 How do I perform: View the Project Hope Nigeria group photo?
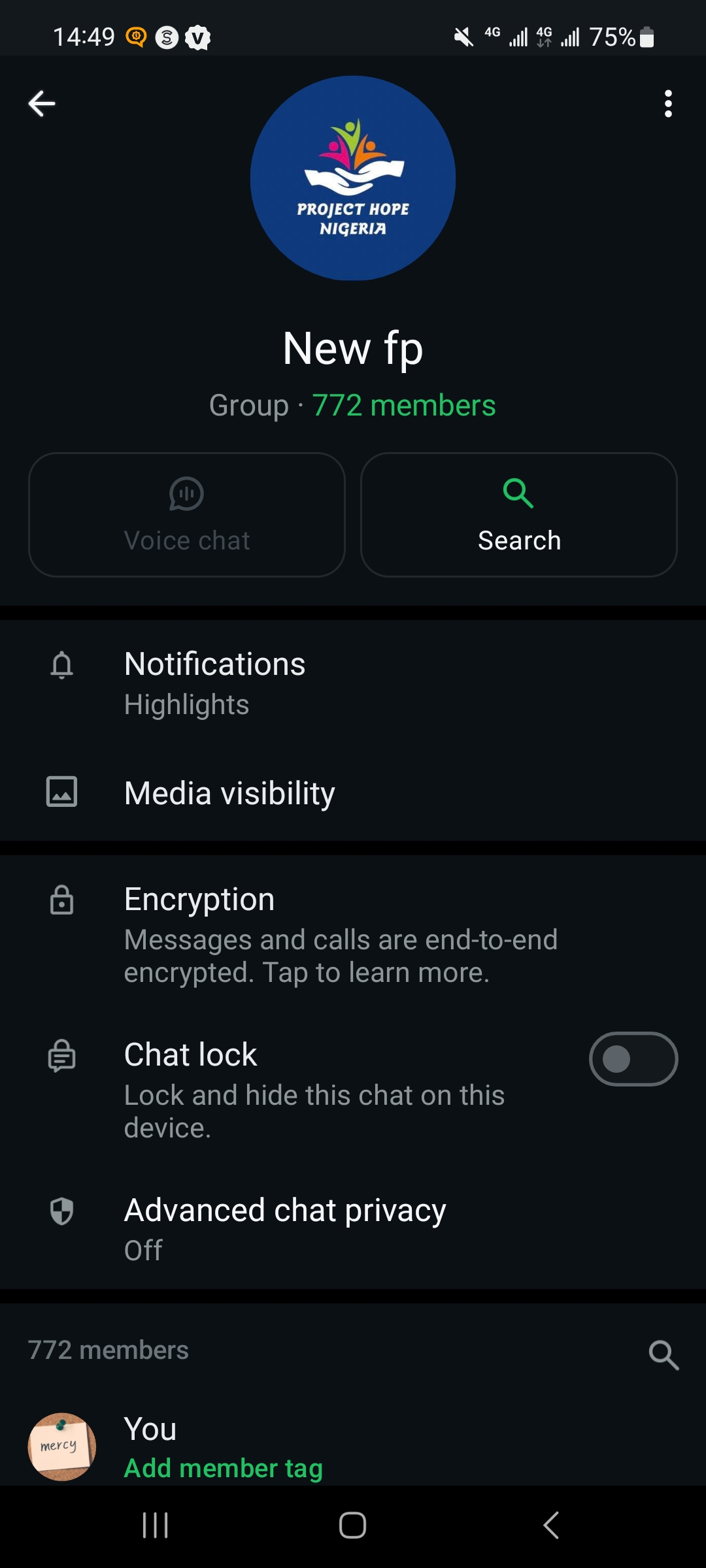(x=353, y=178)
